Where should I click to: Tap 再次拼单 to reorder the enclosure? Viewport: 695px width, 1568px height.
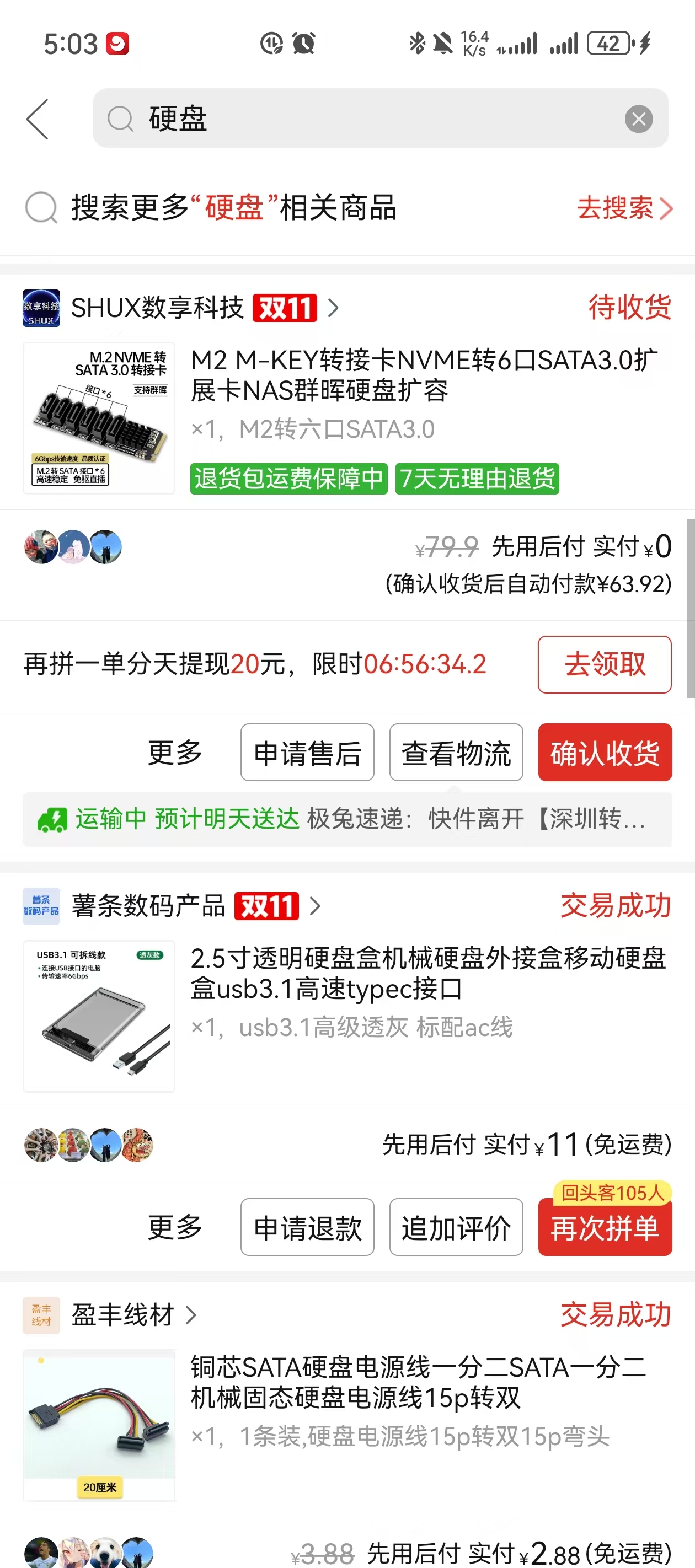coord(604,1227)
